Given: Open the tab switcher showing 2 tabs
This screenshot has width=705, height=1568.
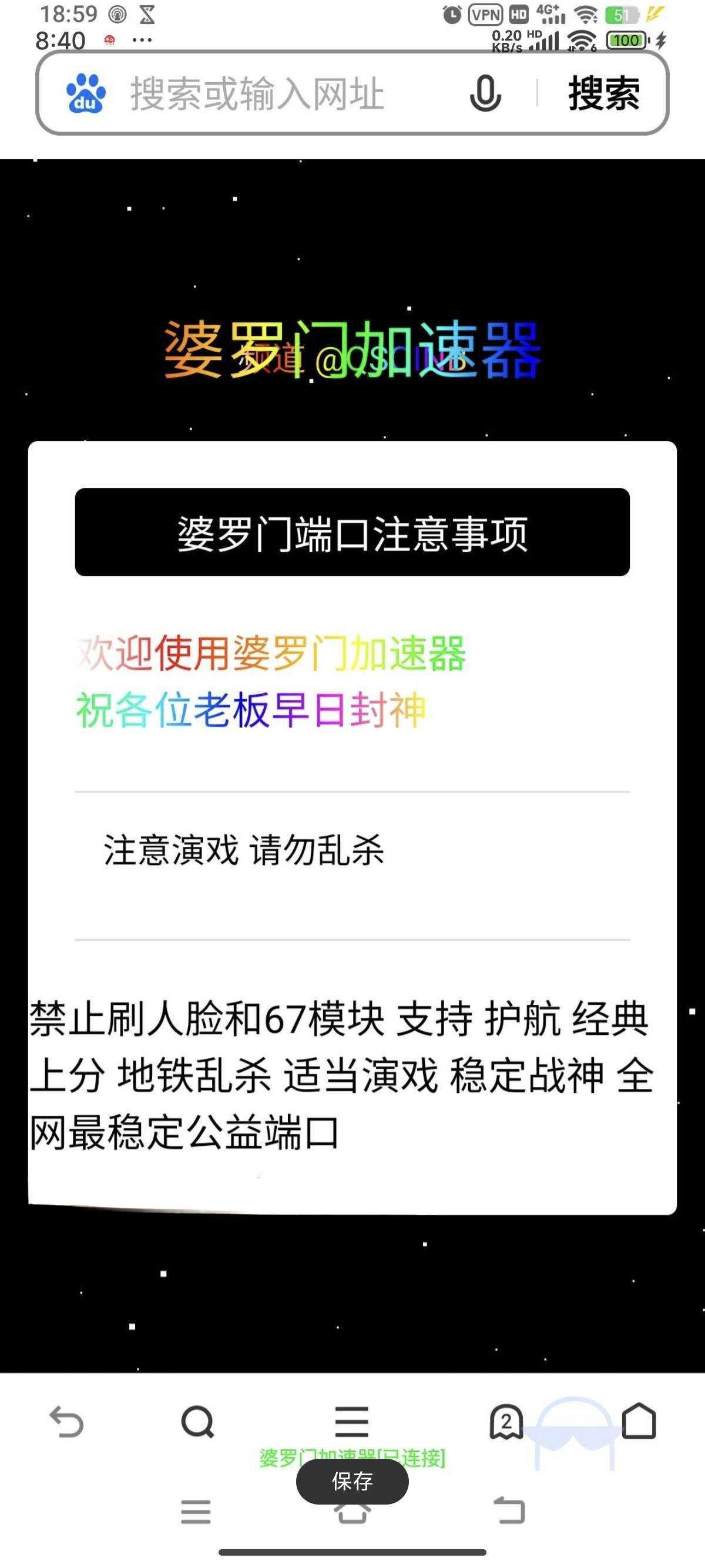Looking at the screenshot, I should pyautogui.click(x=506, y=1422).
